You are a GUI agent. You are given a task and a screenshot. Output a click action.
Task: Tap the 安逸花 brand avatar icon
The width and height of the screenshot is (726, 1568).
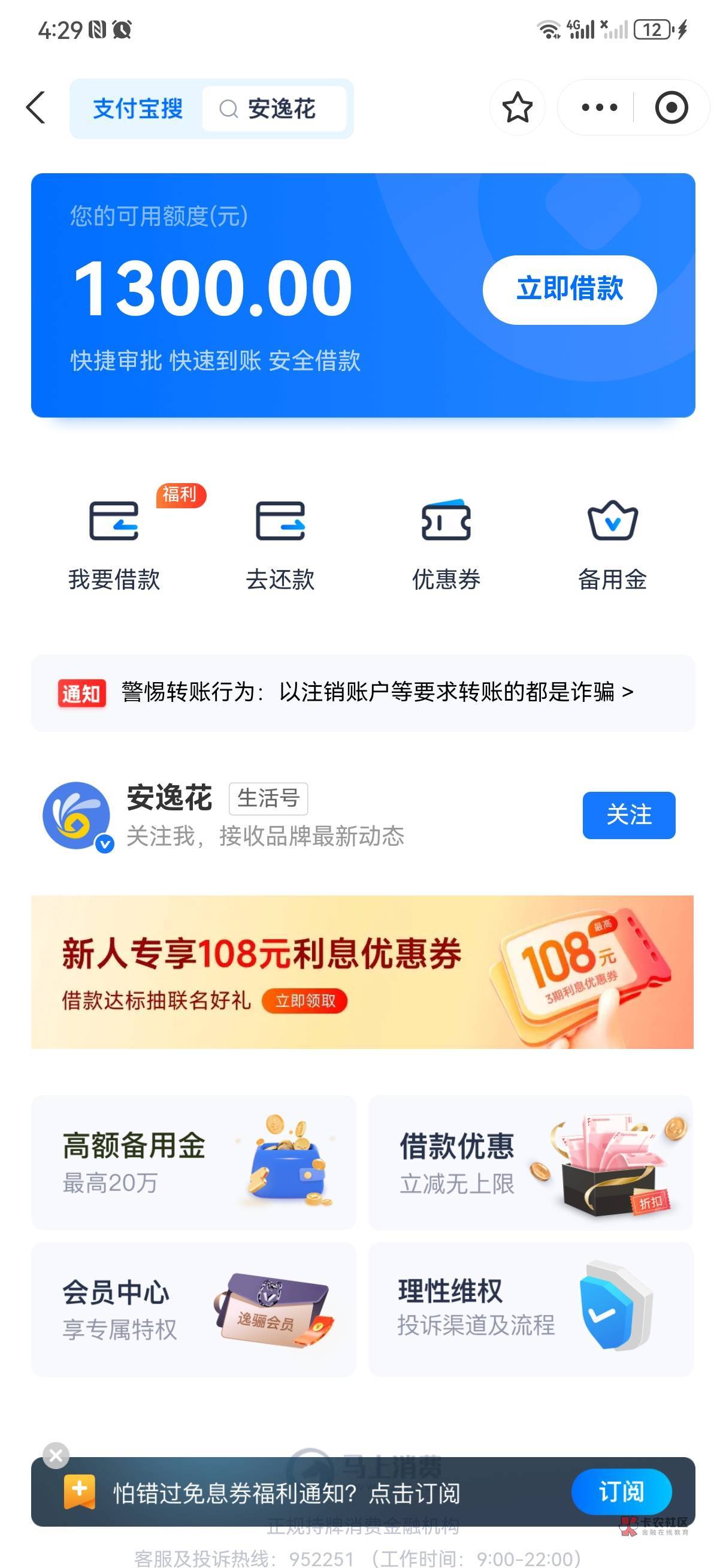[74, 816]
